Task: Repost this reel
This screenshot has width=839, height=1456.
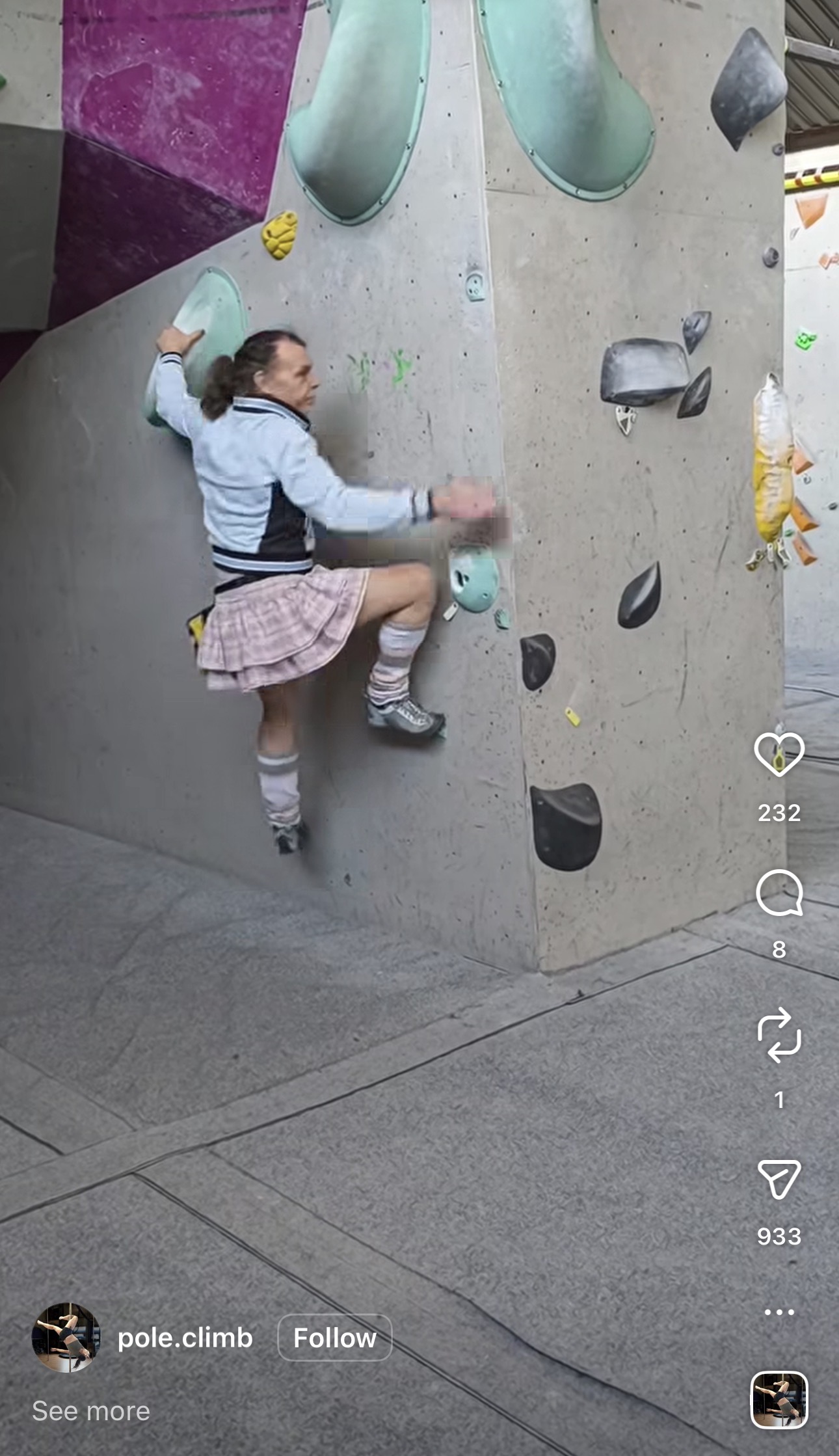Action: tap(779, 1036)
